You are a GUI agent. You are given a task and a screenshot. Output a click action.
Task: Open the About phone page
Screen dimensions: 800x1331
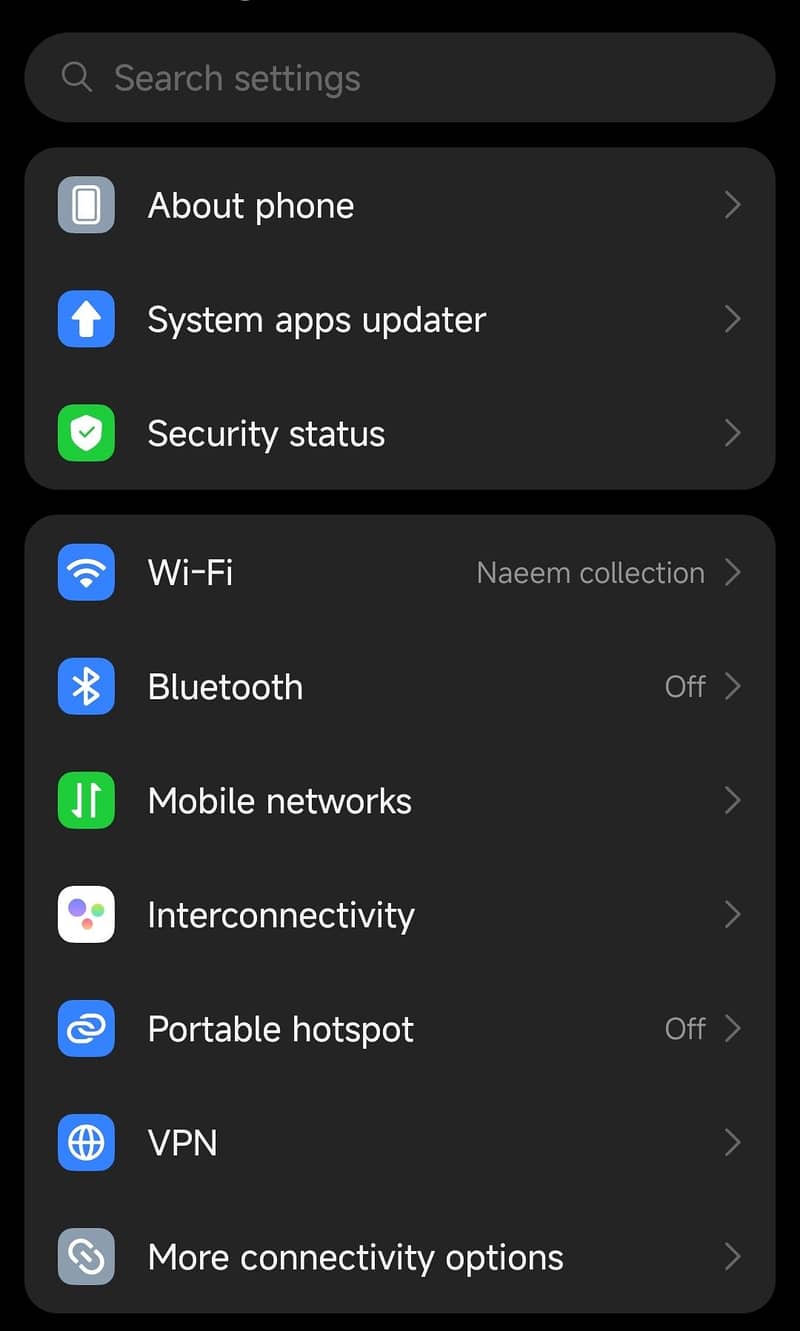[251, 205]
